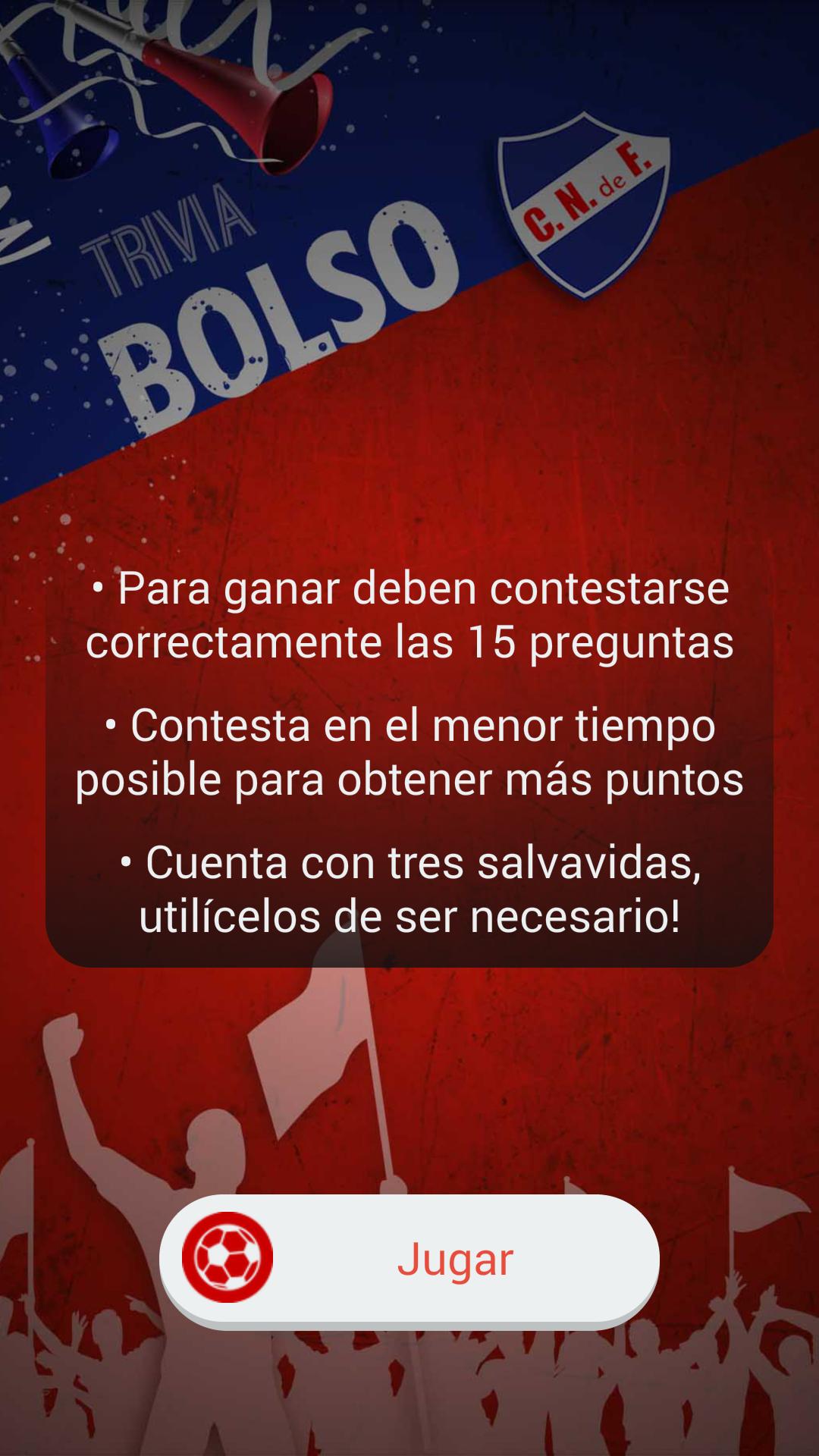
Task: Tap the Jugar button to start trivia
Action: 409,1259
